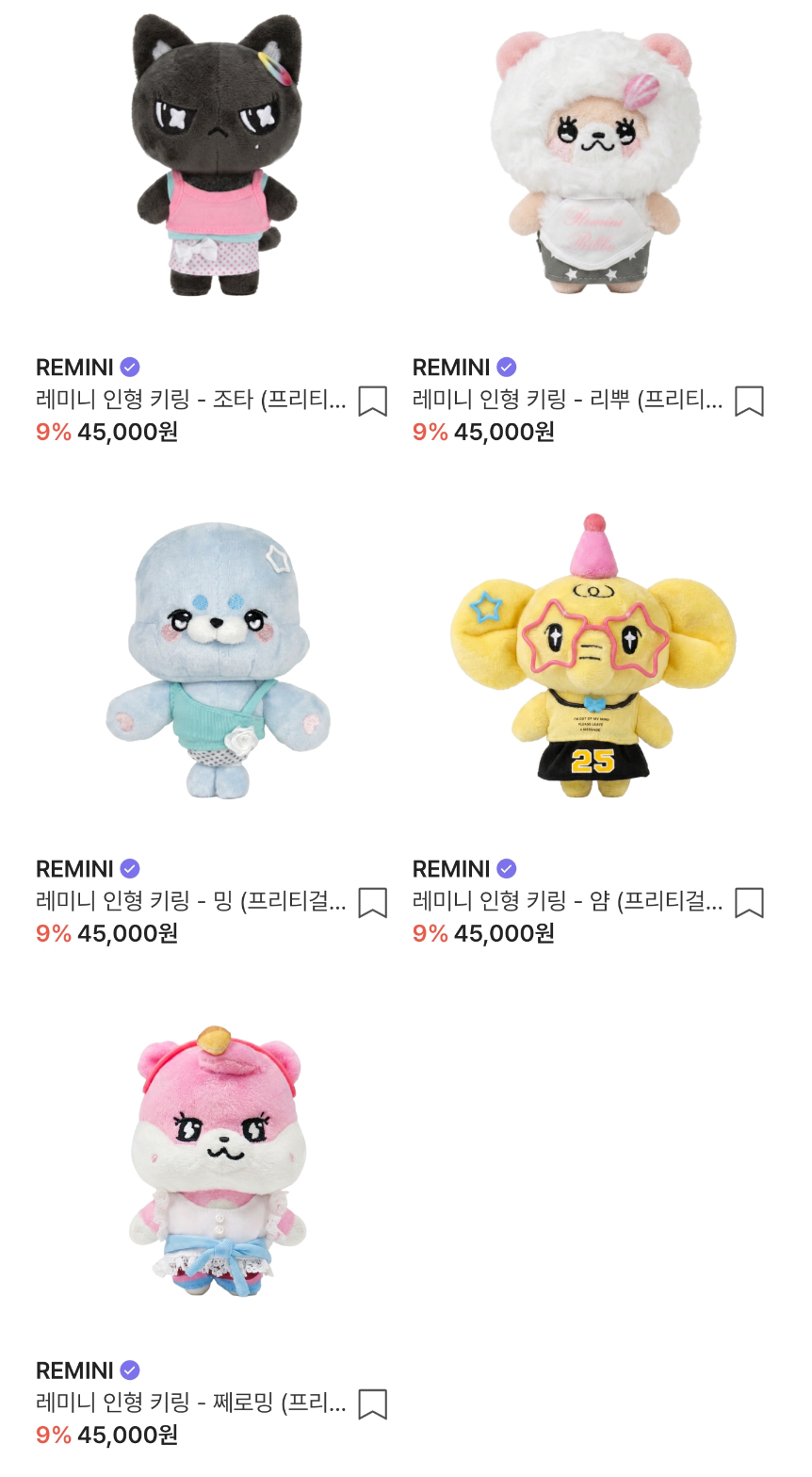Bookmark the 조타 doll keyring
This screenshot has width=812, height=1477.
click(373, 402)
